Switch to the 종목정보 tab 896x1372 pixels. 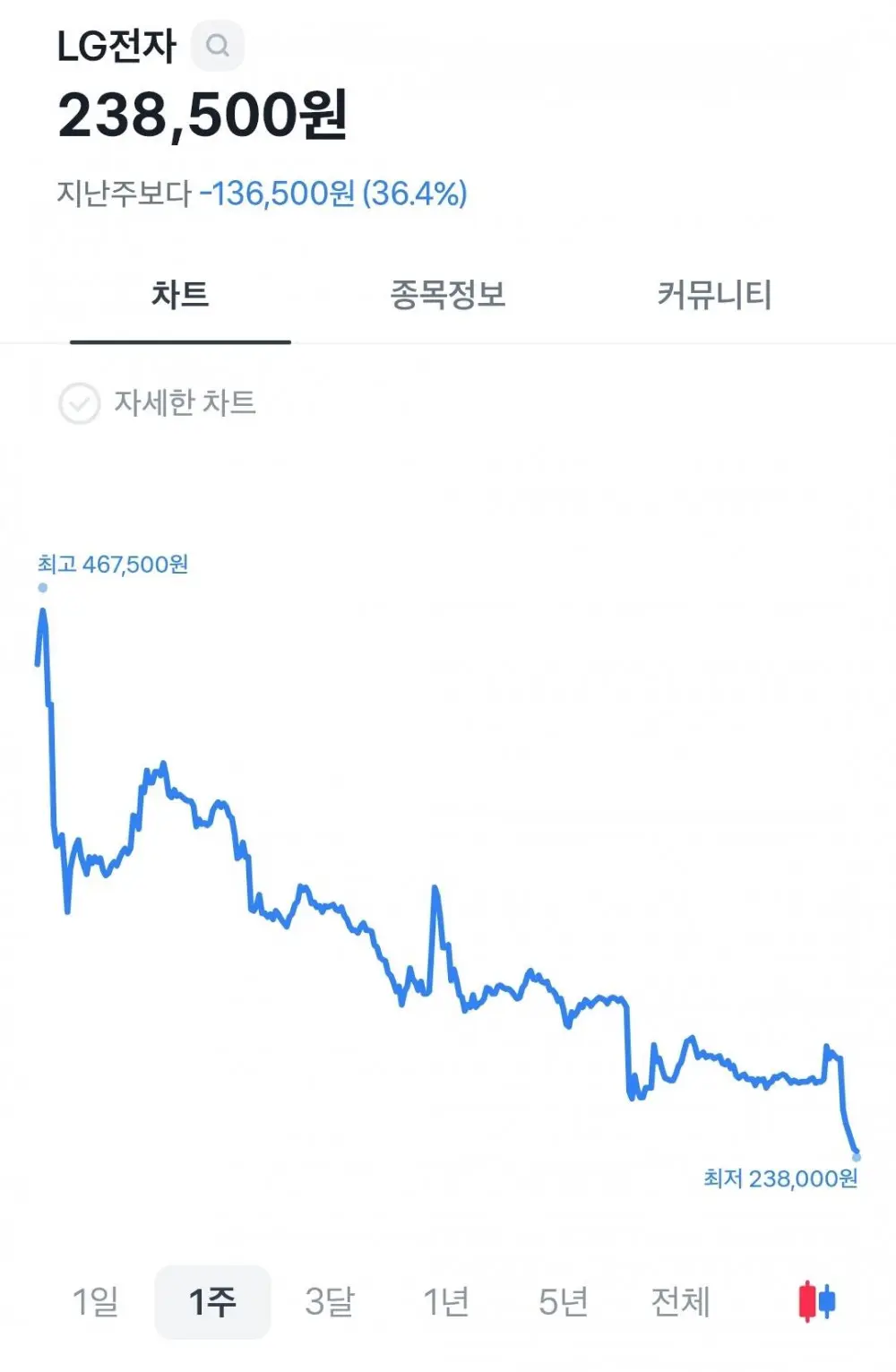coord(448,294)
